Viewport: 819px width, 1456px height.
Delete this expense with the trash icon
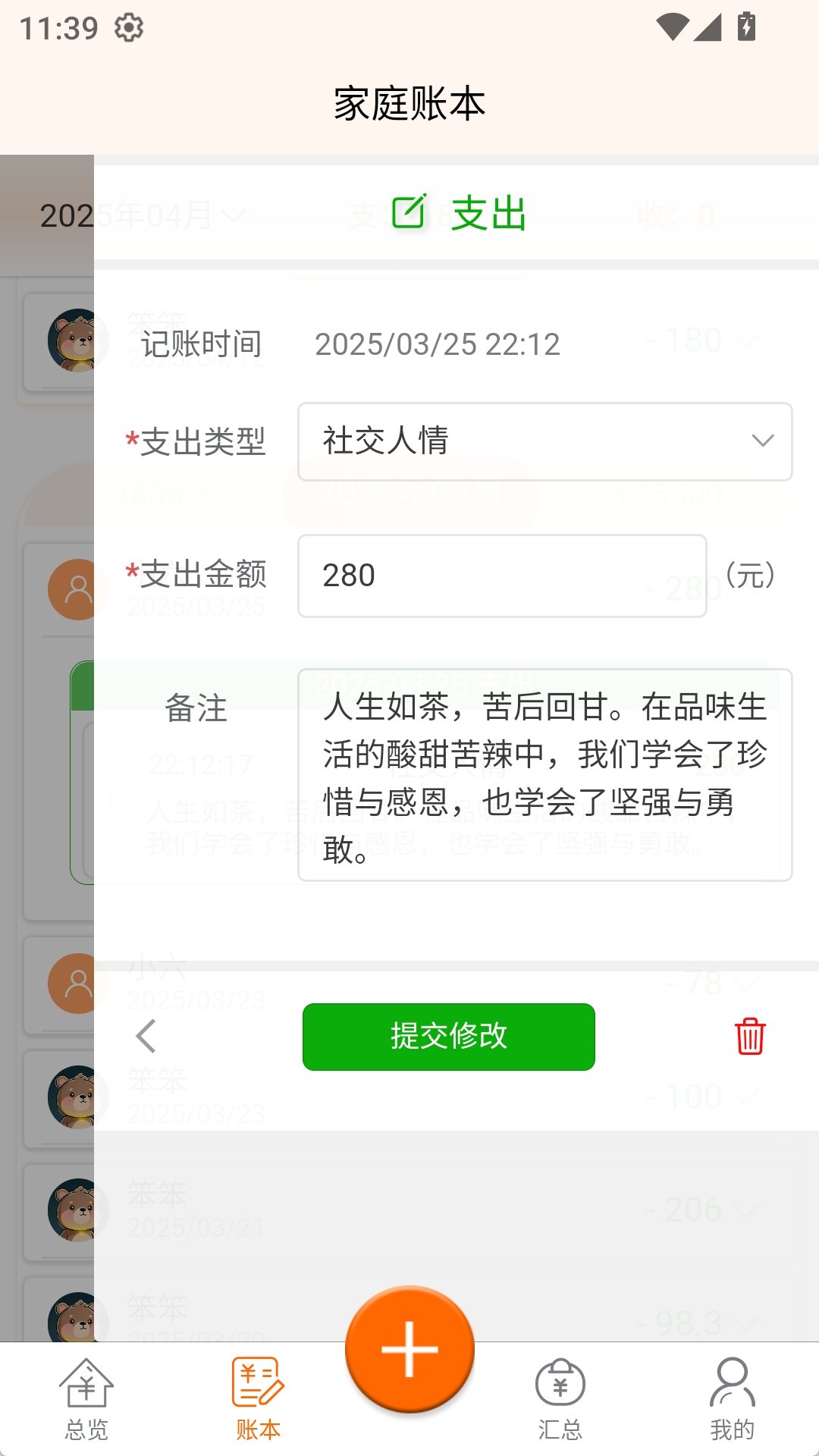pos(750,1036)
